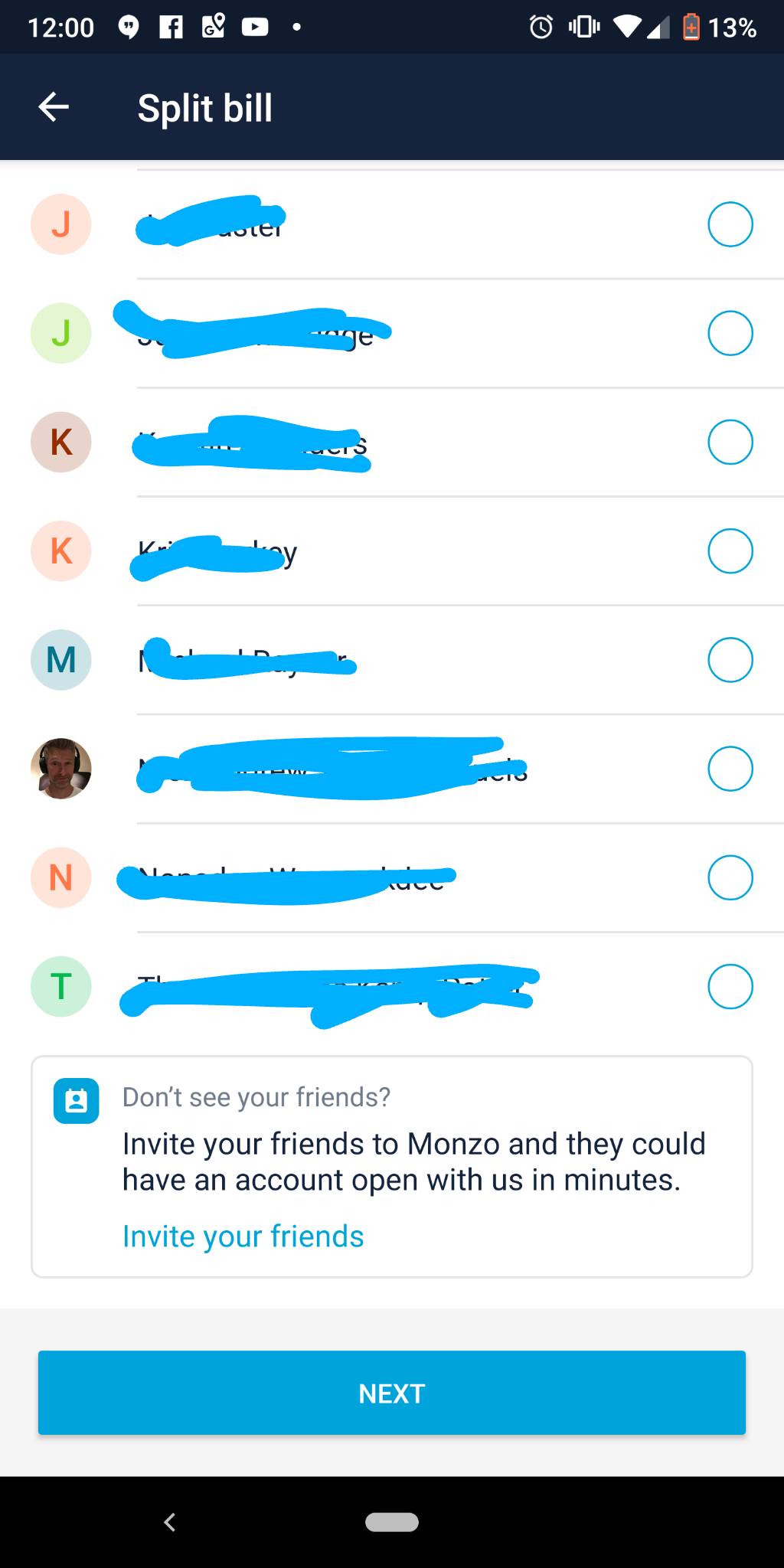Select the contact with the N avatar
Screen dimensions: 784x1568
[x=730, y=877]
